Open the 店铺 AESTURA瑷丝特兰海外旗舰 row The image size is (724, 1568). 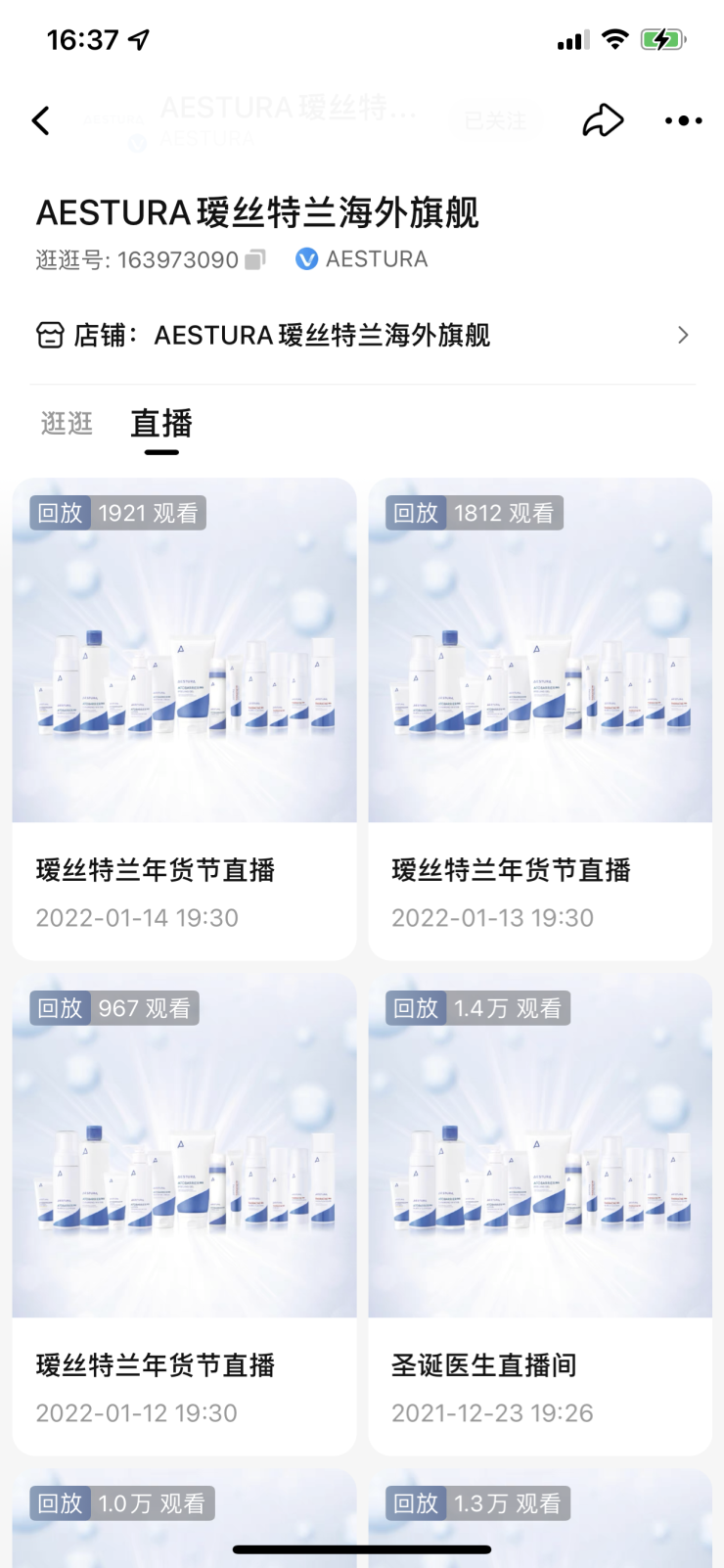click(362, 336)
